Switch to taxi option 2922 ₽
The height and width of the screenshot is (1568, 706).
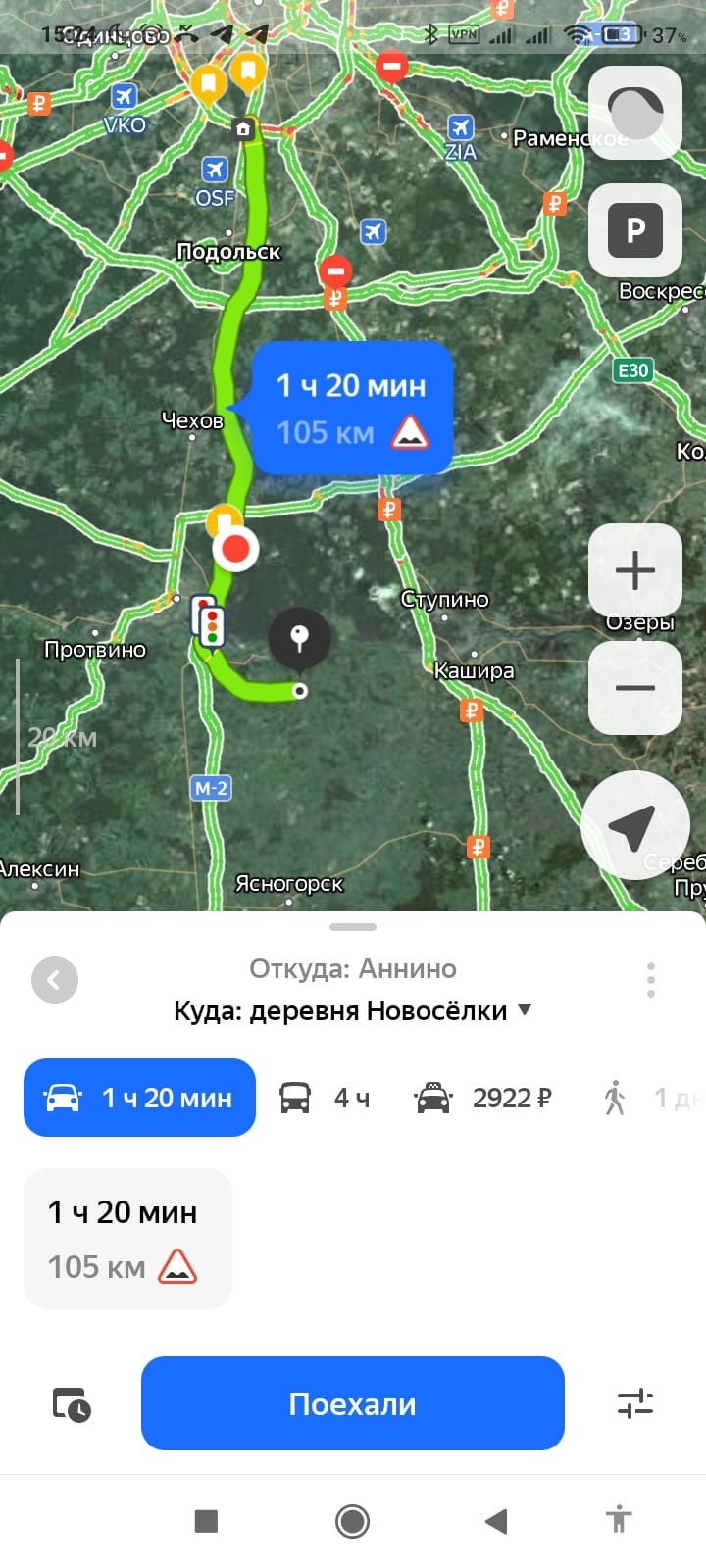click(x=483, y=1098)
